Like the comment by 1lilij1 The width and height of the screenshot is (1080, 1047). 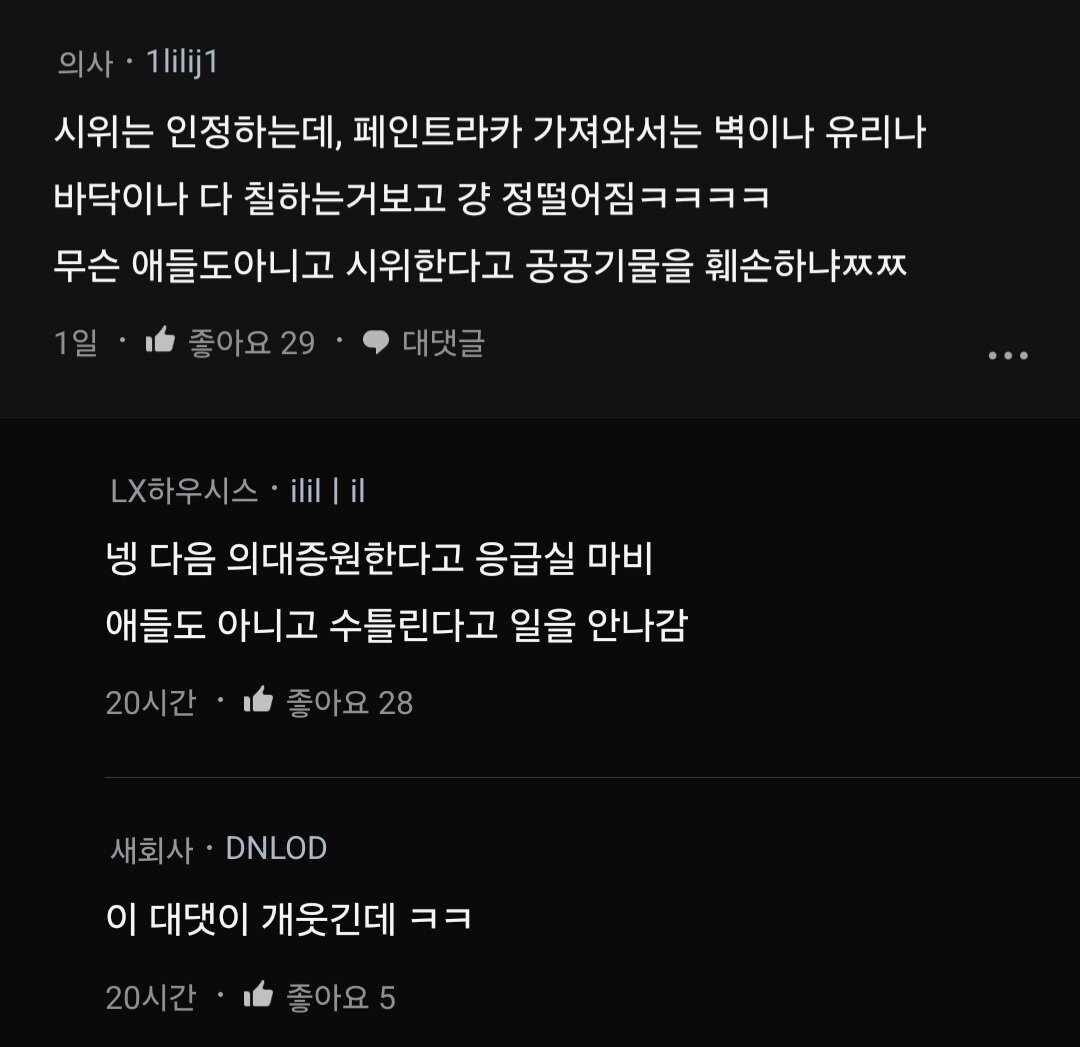161,342
